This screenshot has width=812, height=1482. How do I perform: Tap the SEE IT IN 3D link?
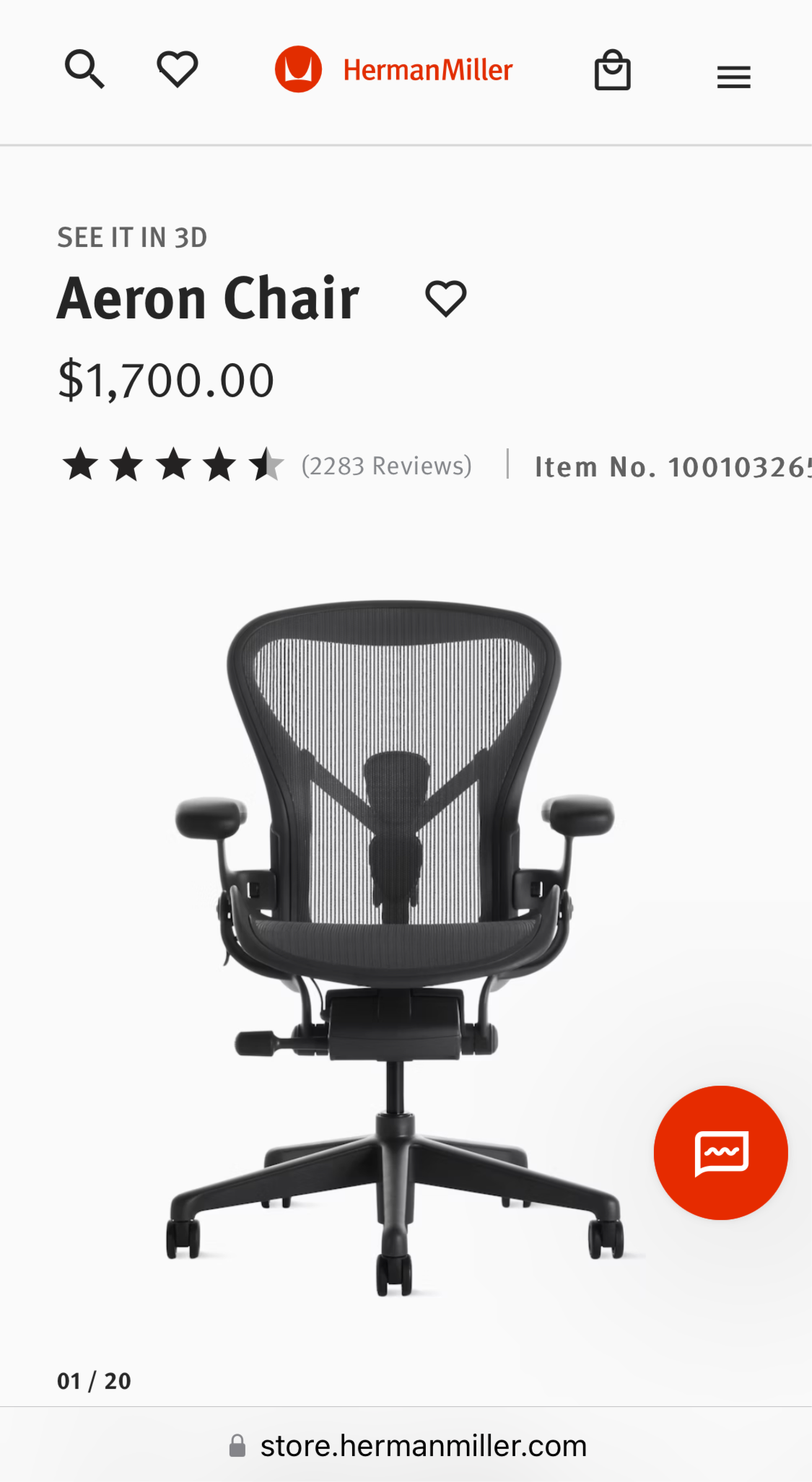click(132, 237)
